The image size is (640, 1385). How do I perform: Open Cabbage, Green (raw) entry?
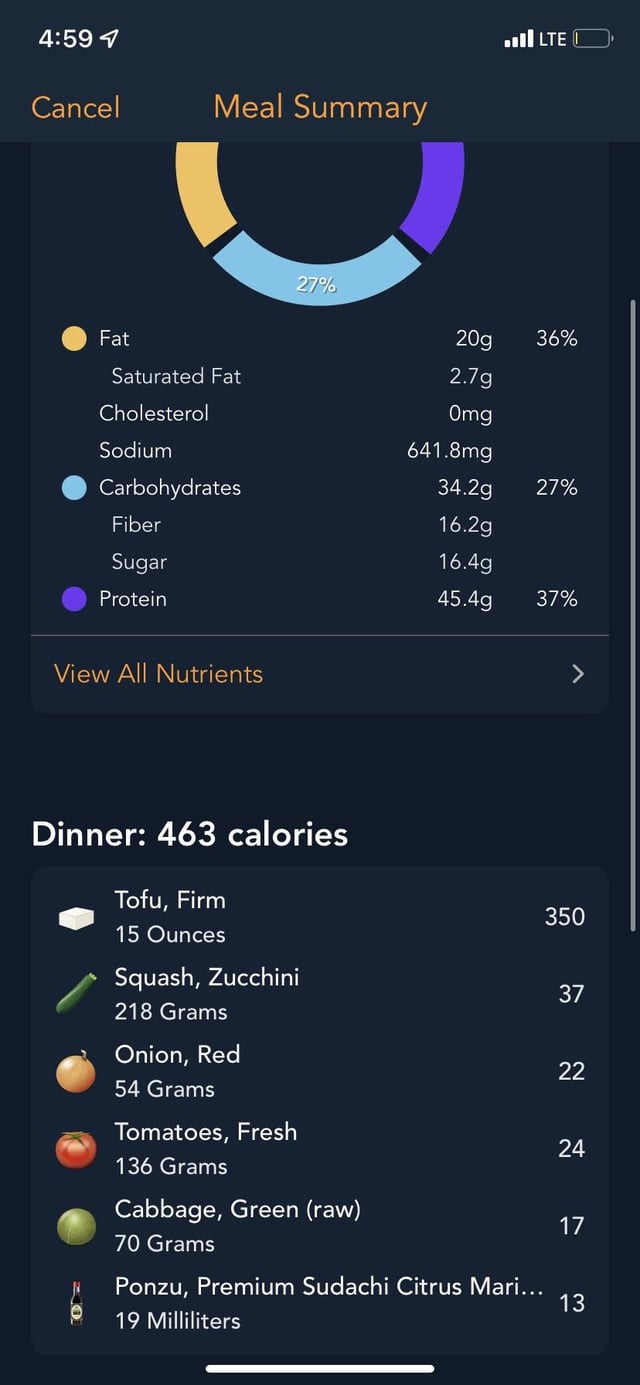(320, 1225)
